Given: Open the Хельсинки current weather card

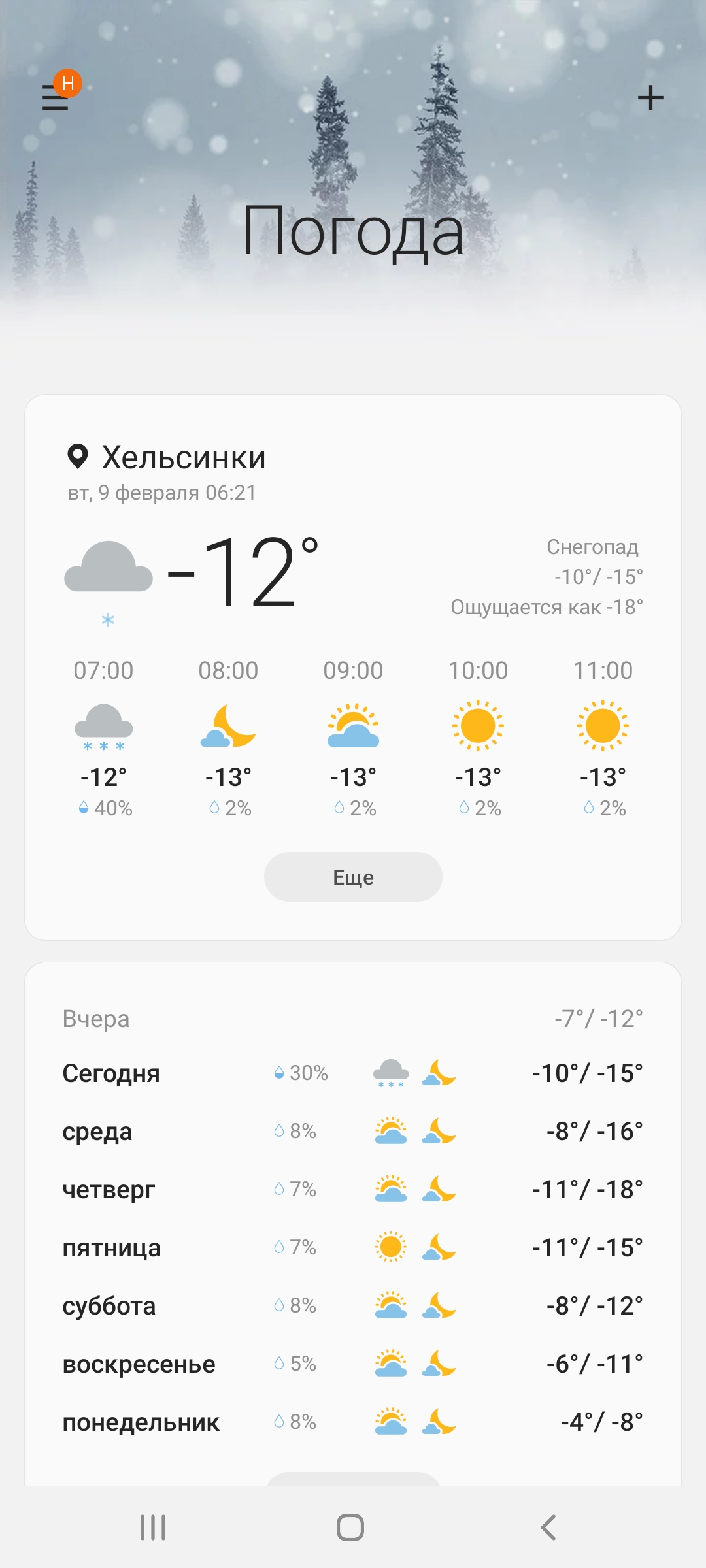Looking at the screenshot, I should 353,667.
